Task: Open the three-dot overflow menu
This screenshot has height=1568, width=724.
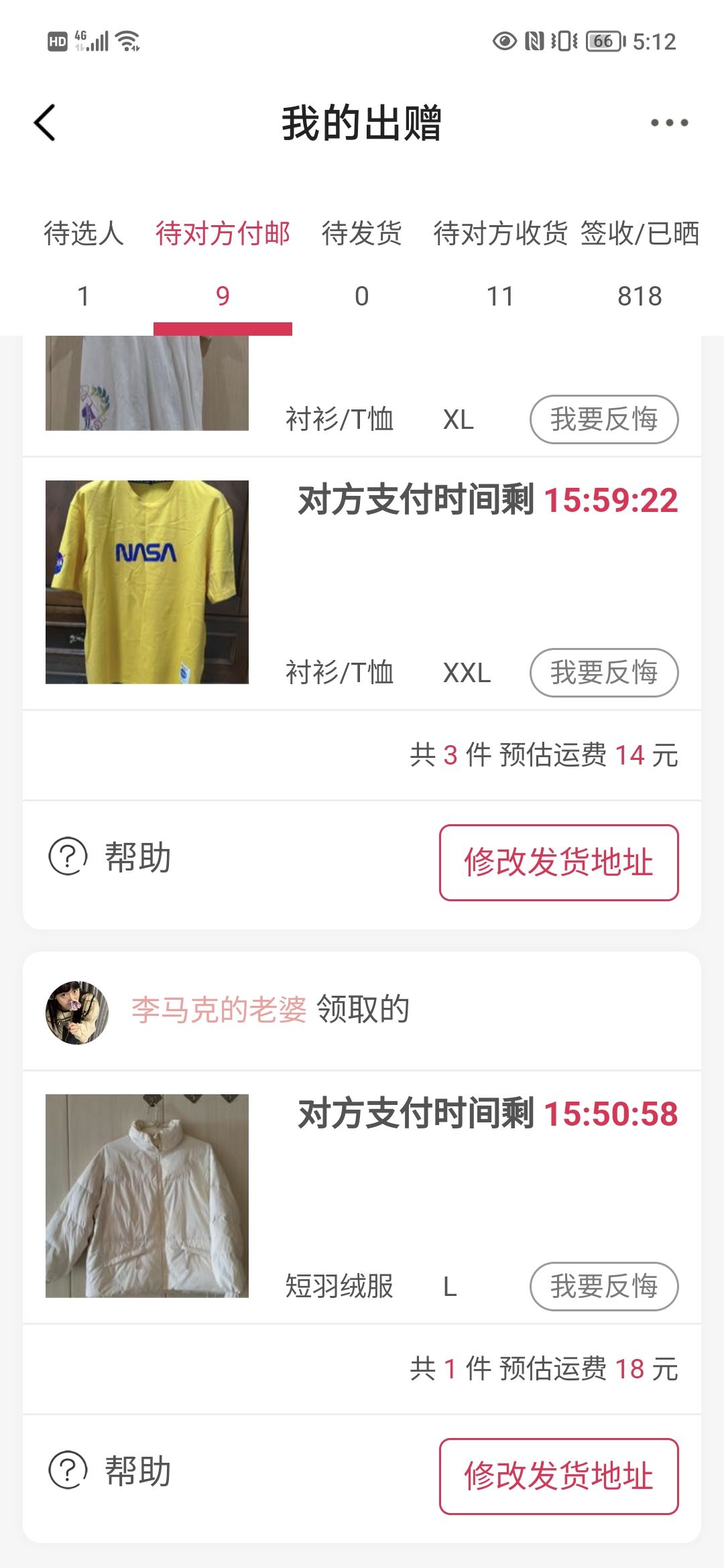Action: (x=669, y=123)
